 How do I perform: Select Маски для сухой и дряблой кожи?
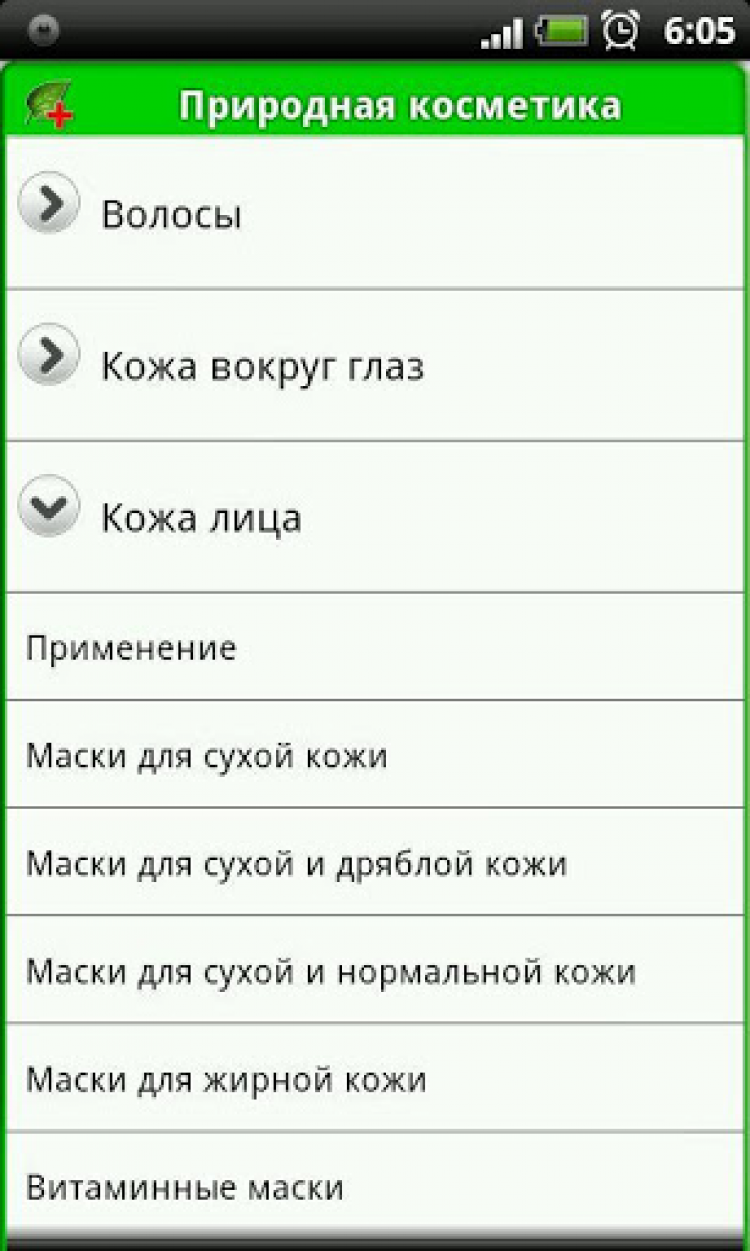[x=296, y=864]
